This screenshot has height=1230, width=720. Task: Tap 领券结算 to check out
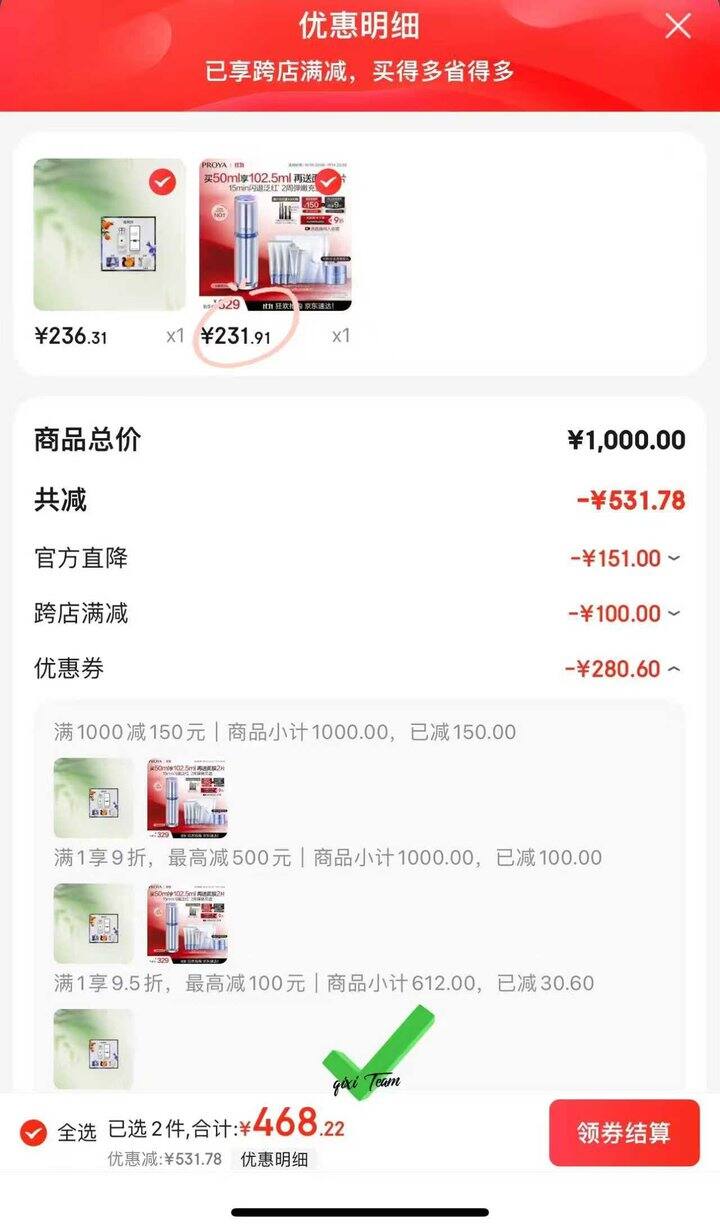pyautogui.click(x=623, y=1133)
